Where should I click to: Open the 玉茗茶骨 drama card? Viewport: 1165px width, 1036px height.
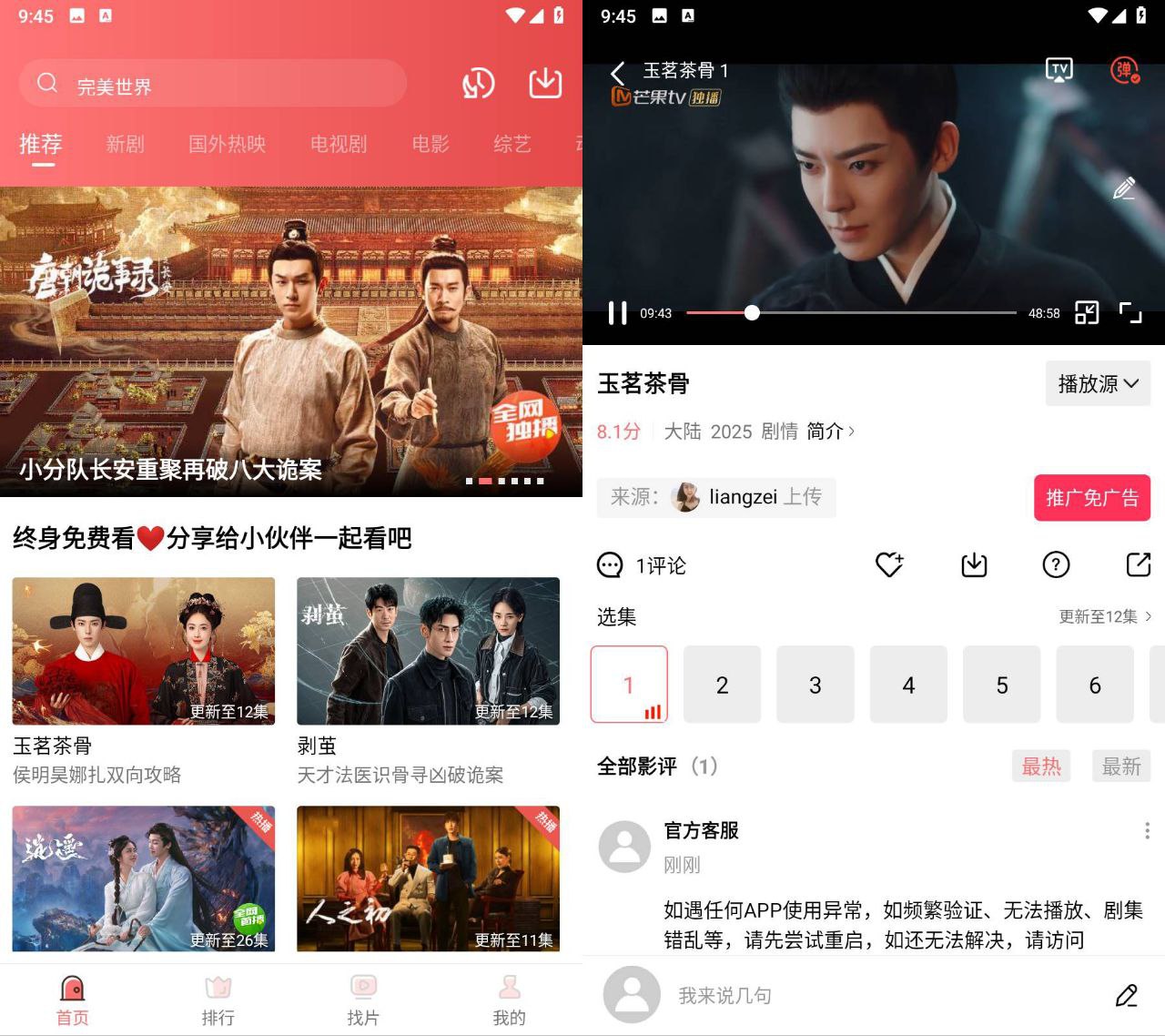pyautogui.click(x=143, y=652)
